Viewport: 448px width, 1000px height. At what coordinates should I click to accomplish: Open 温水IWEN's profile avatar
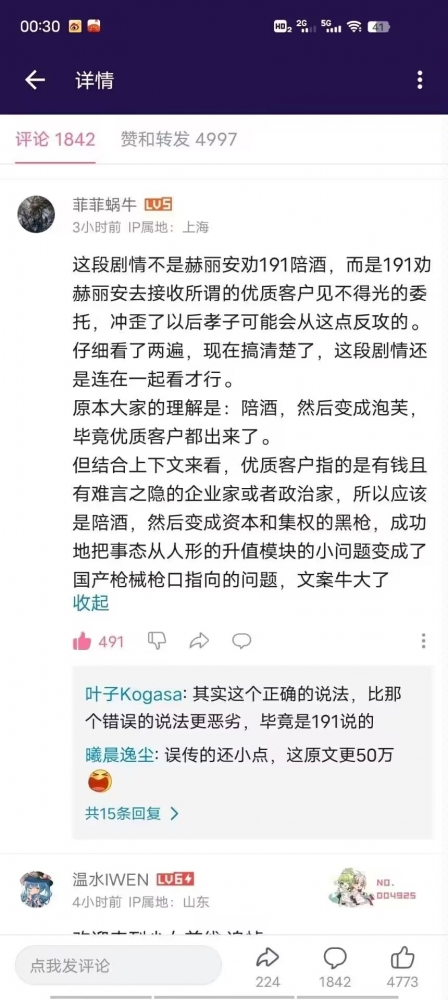pos(36,888)
